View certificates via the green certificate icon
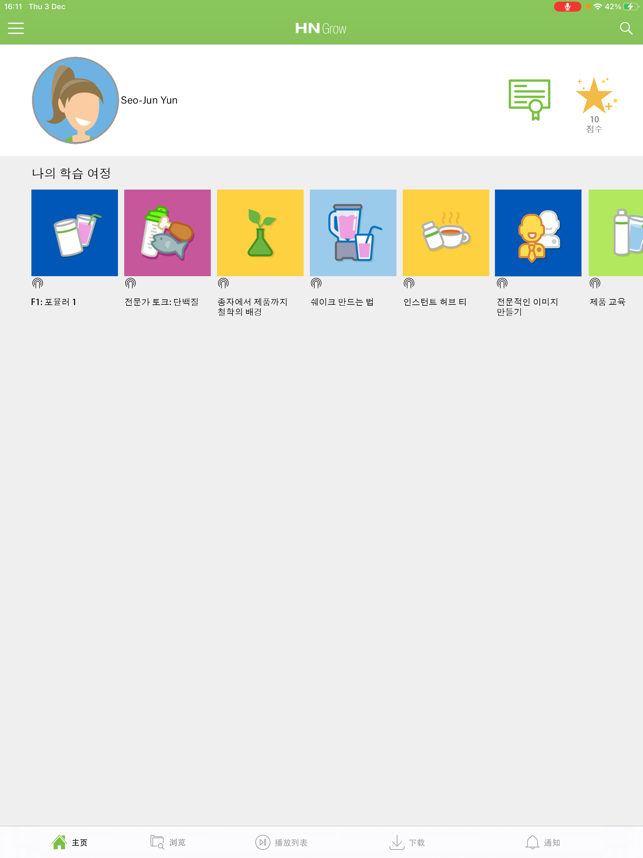This screenshot has height=858, width=643. pyautogui.click(x=529, y=100)
